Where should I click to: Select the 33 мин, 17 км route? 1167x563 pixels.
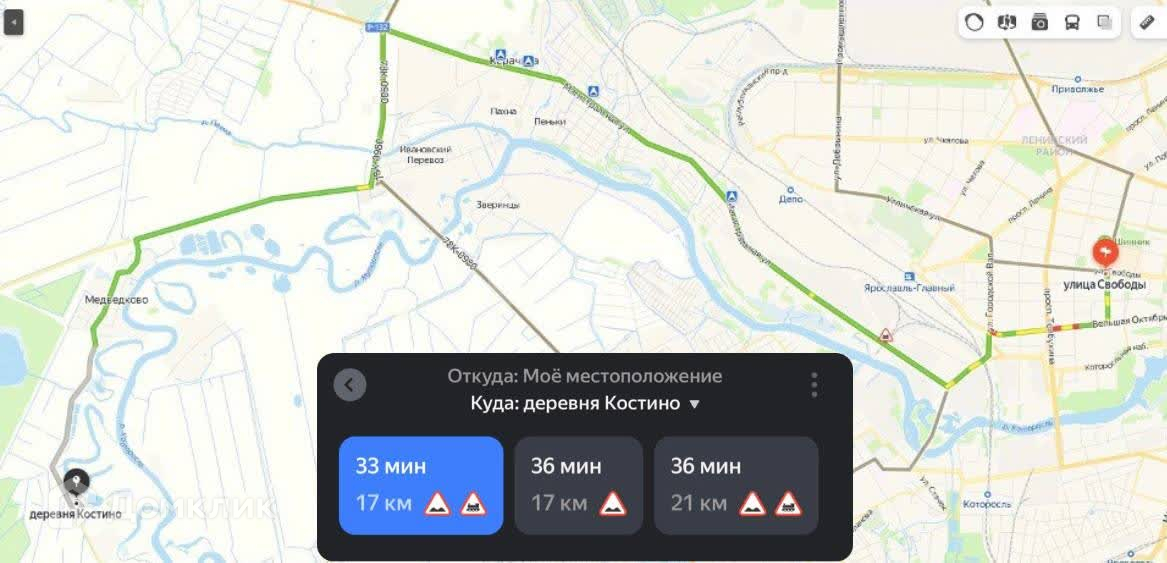pyautogui.click(x=421, y=486)
